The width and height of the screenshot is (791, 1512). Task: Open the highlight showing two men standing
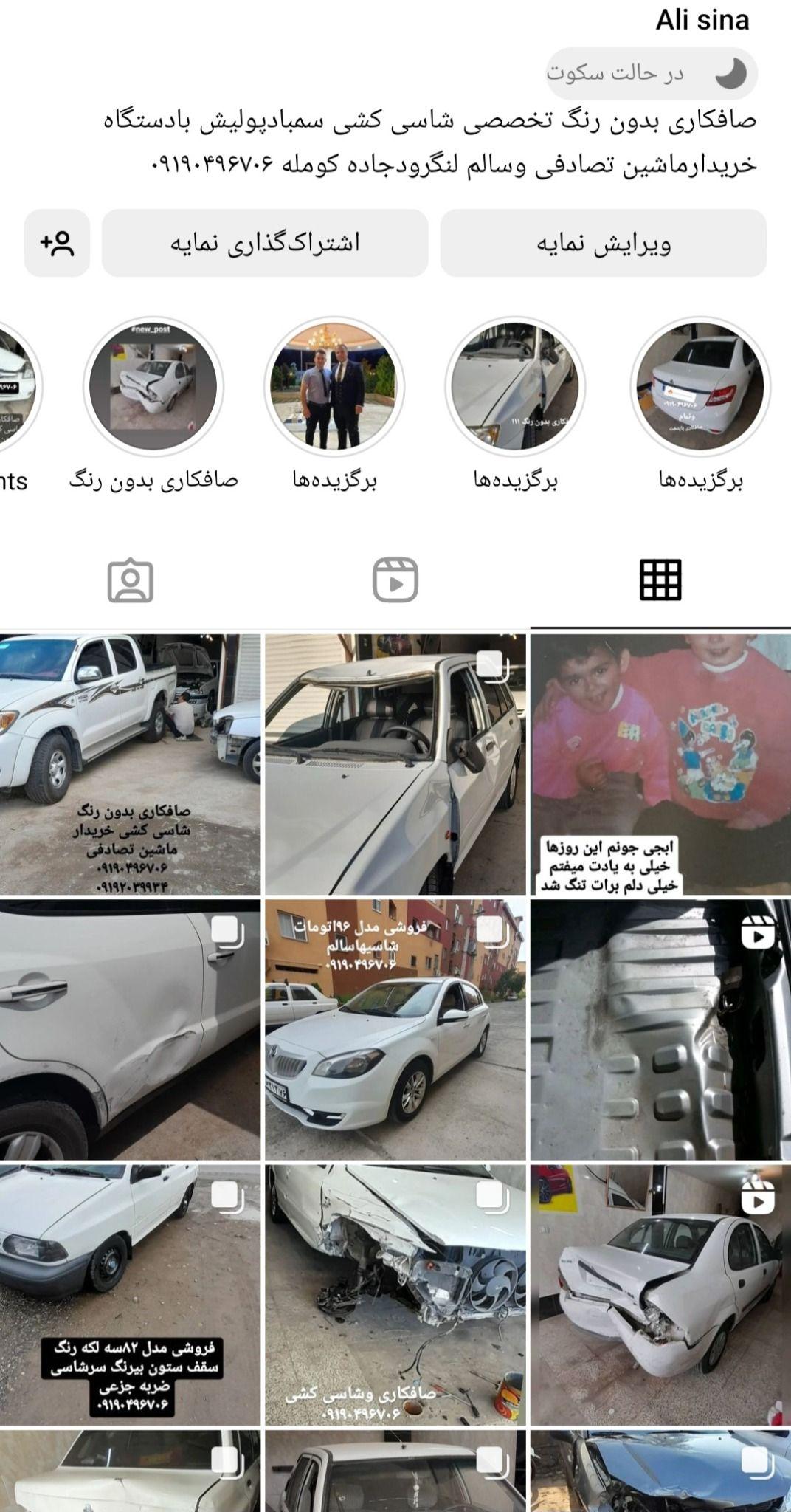pyautogui.click(x=334, y=386)
